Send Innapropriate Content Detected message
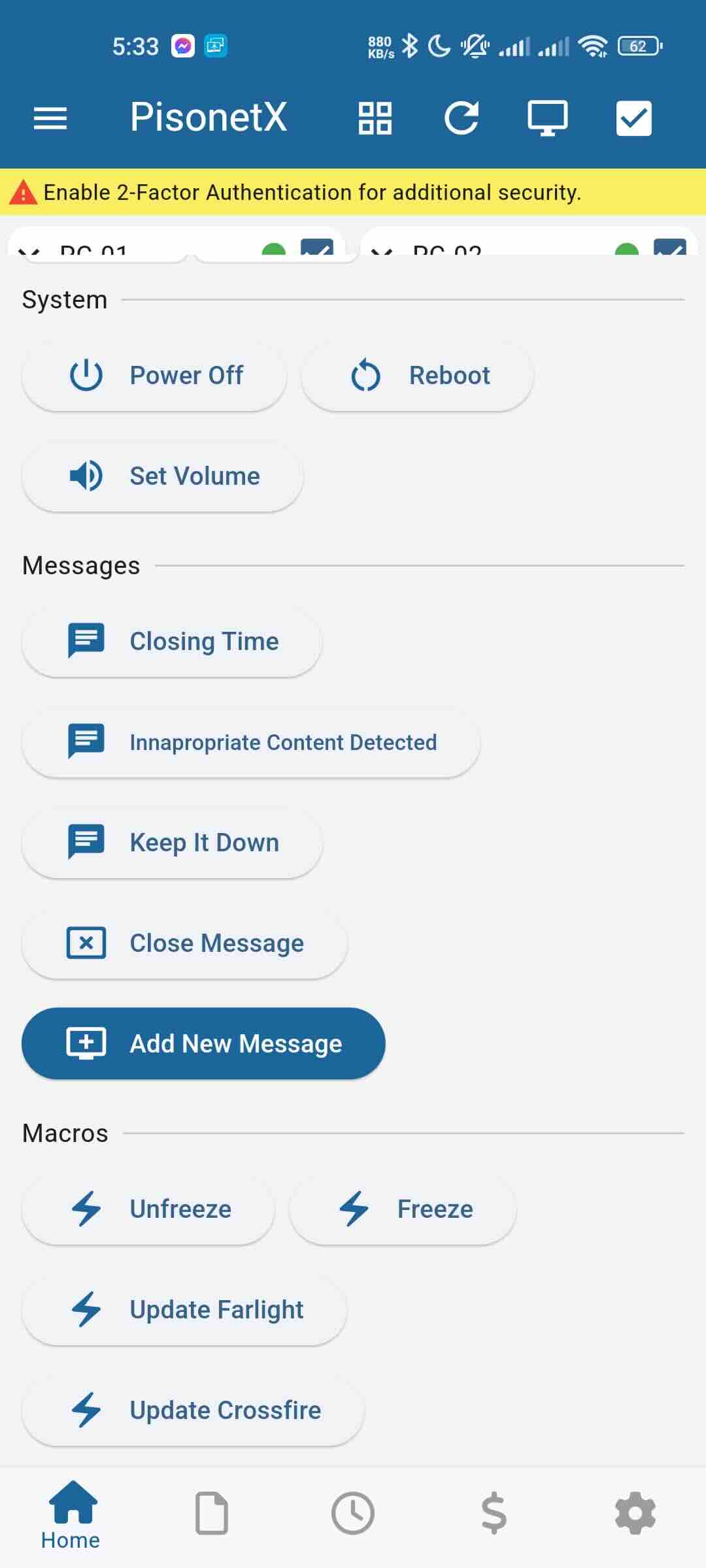Screen dimensions: 706x1568 click(x=251, y=742)
